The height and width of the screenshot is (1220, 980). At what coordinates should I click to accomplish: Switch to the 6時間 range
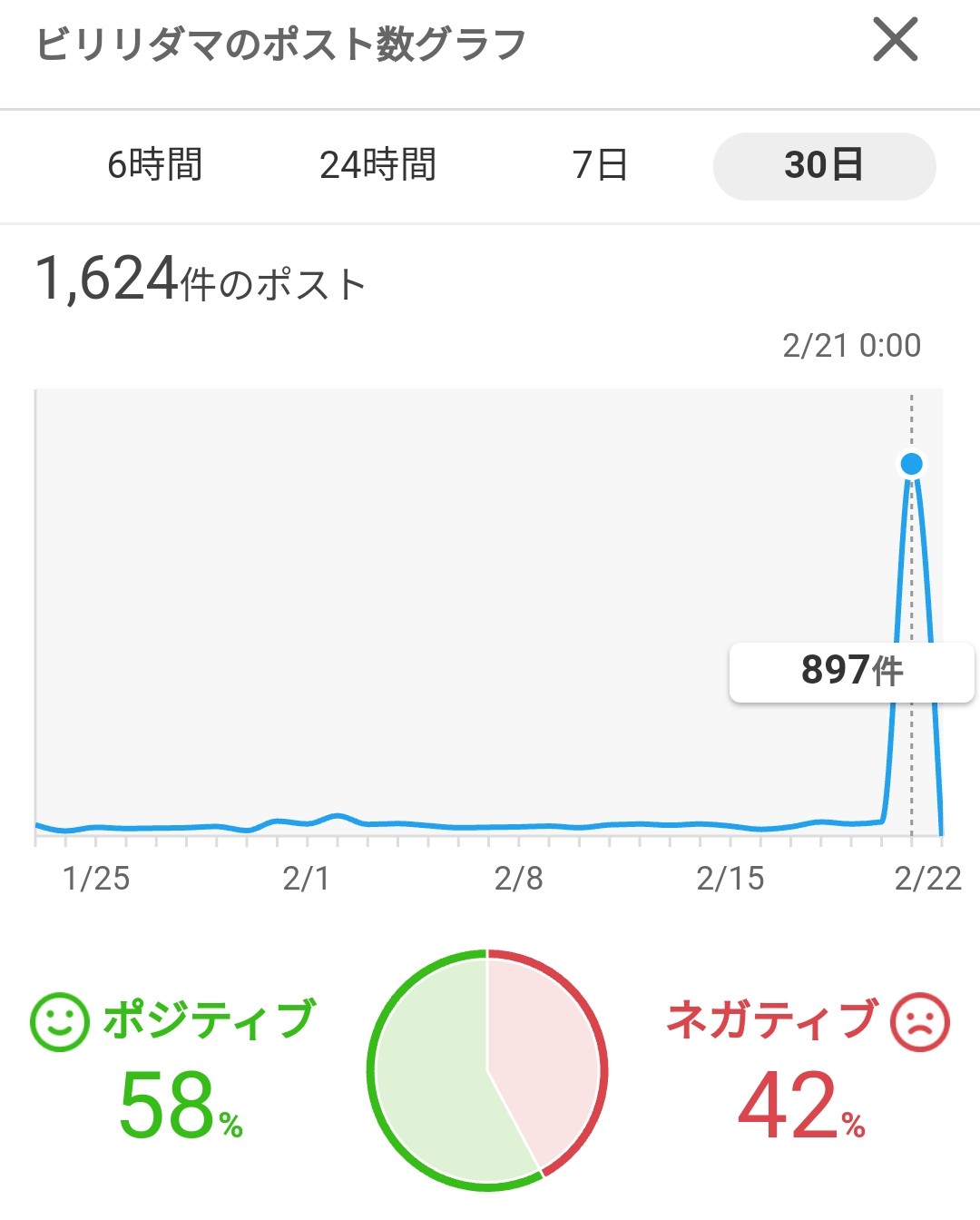pyautogui.click(x=154, y=165)
